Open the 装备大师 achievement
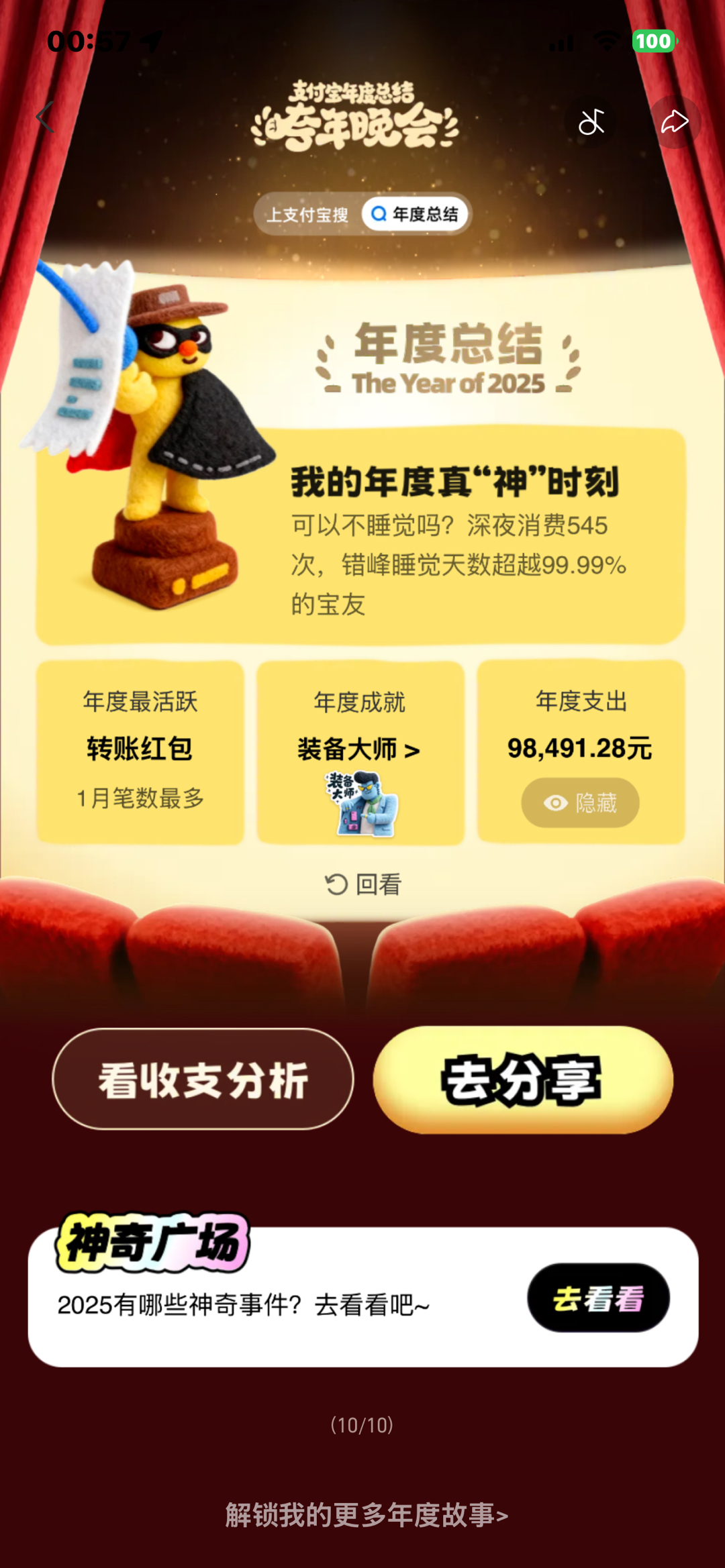This screenshot has height=1568, width=725. click(x=360, y=749)
